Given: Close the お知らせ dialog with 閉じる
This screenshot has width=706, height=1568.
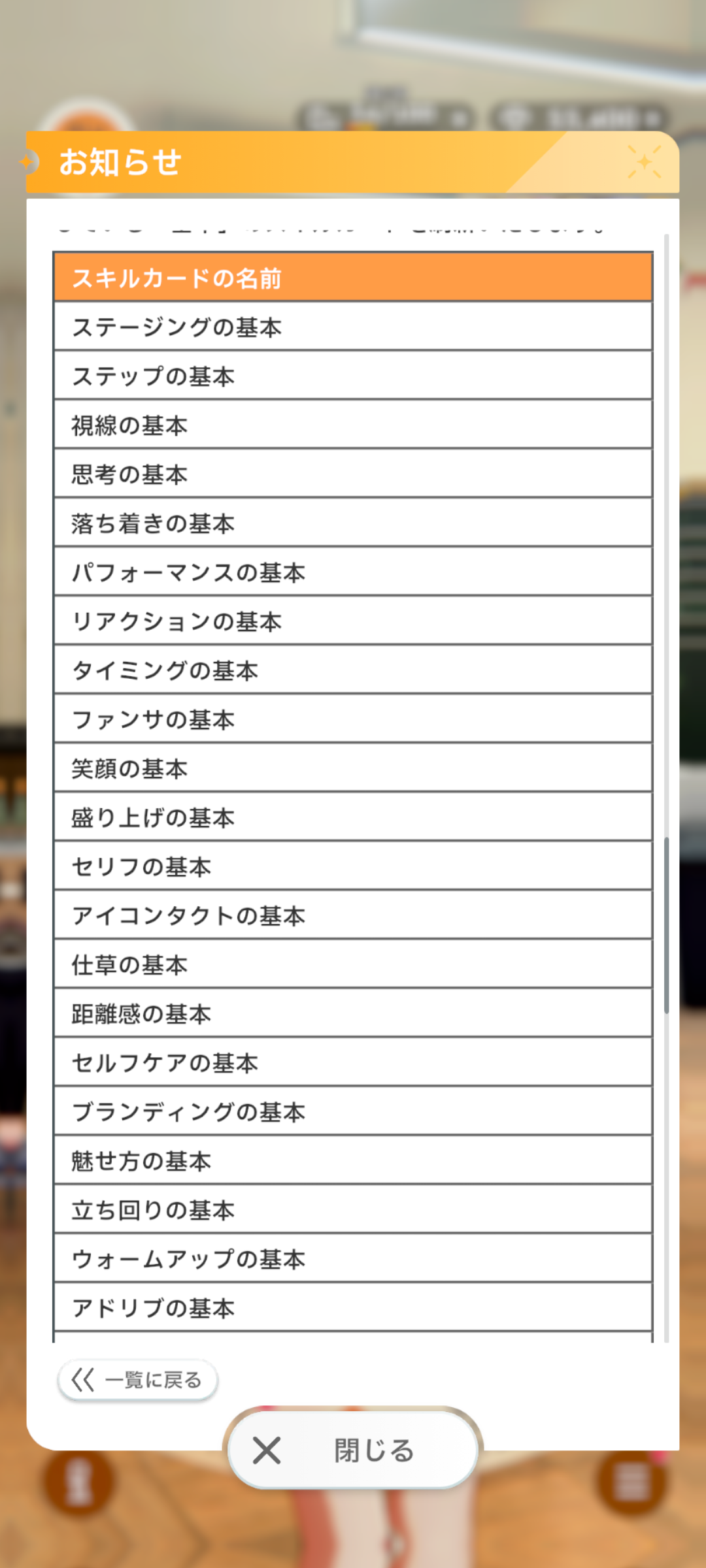Looking at the screenshot, I should click(353, 1450).
